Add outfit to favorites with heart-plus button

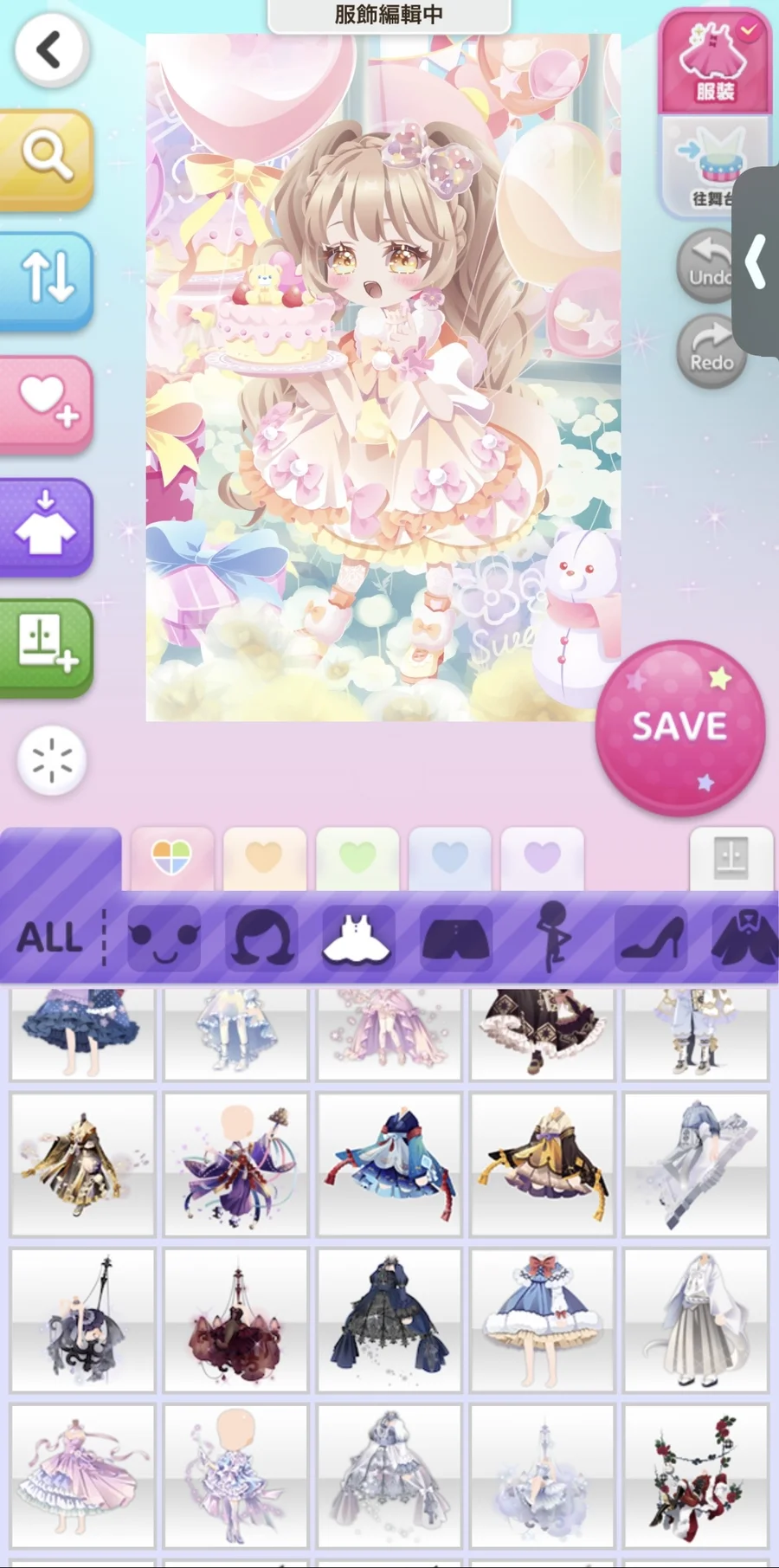(46, 403)
